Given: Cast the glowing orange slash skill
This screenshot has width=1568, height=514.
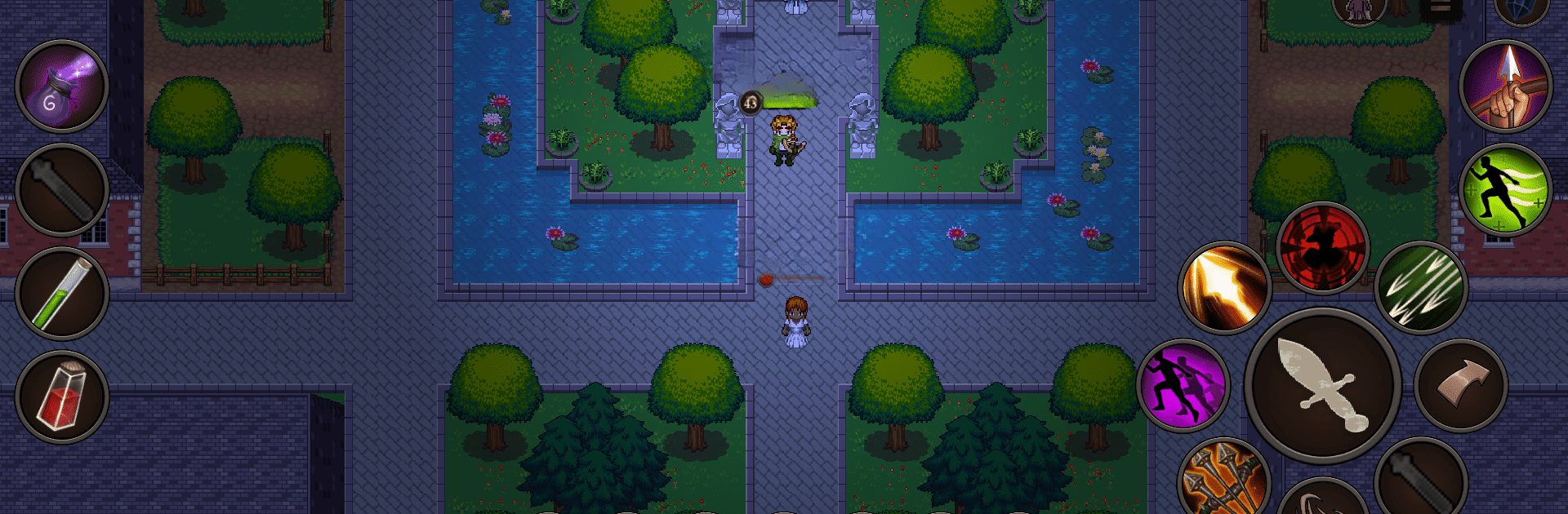Looking at the screenshot, I should (x=1223, y=287).
